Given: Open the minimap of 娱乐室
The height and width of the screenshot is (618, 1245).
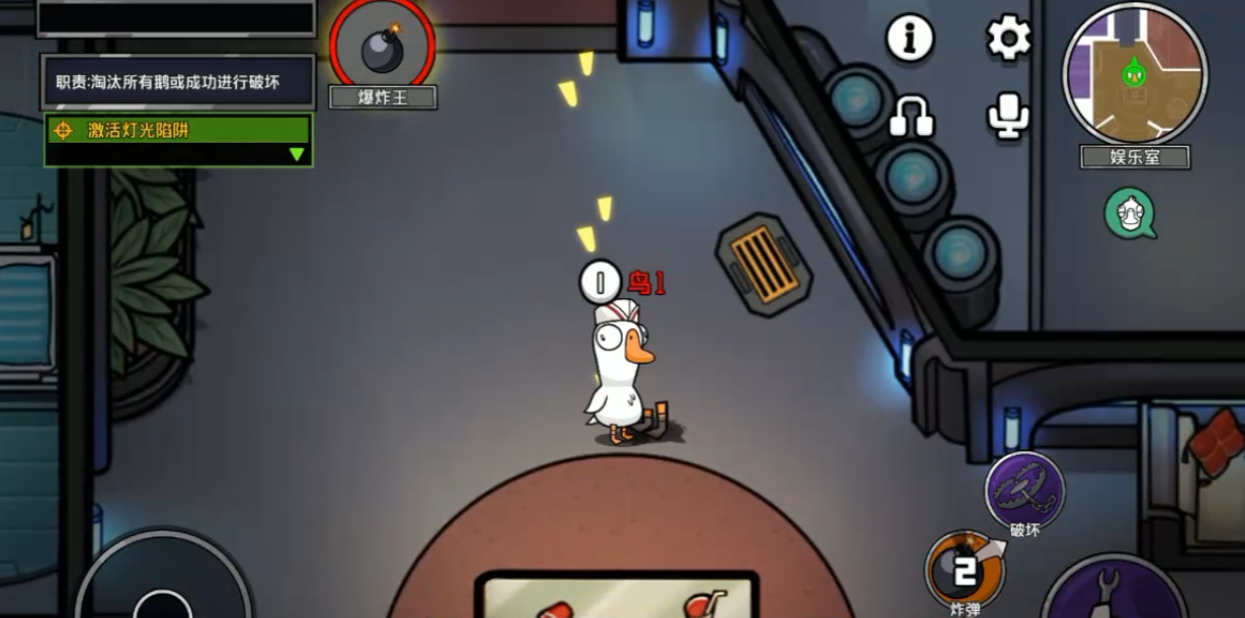Looking at the screenshot, I should 1134,74.
